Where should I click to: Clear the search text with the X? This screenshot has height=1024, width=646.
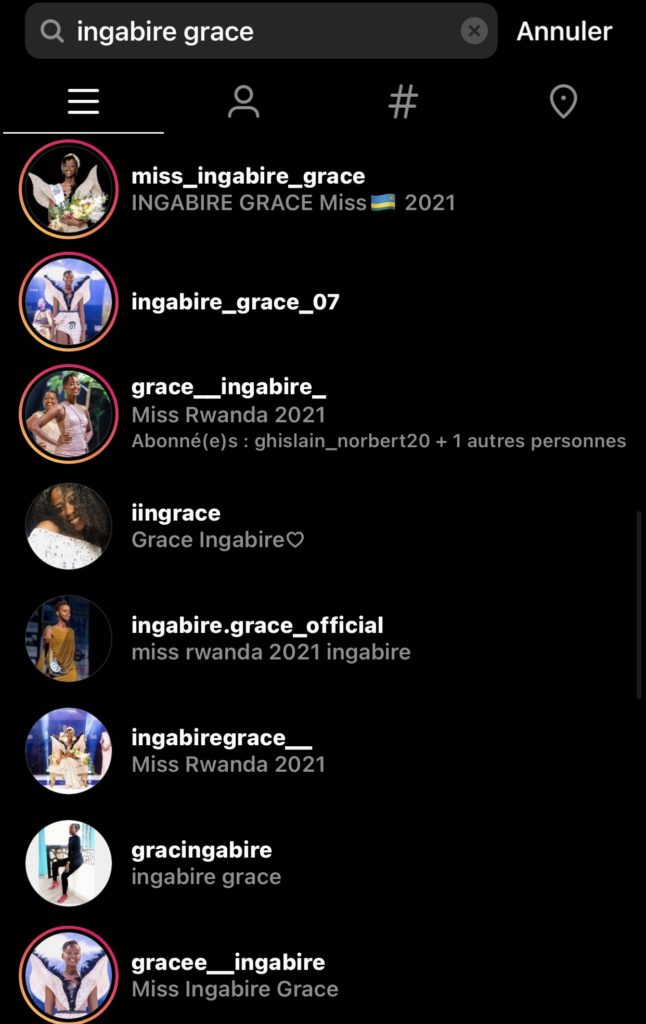pos(474,31)
